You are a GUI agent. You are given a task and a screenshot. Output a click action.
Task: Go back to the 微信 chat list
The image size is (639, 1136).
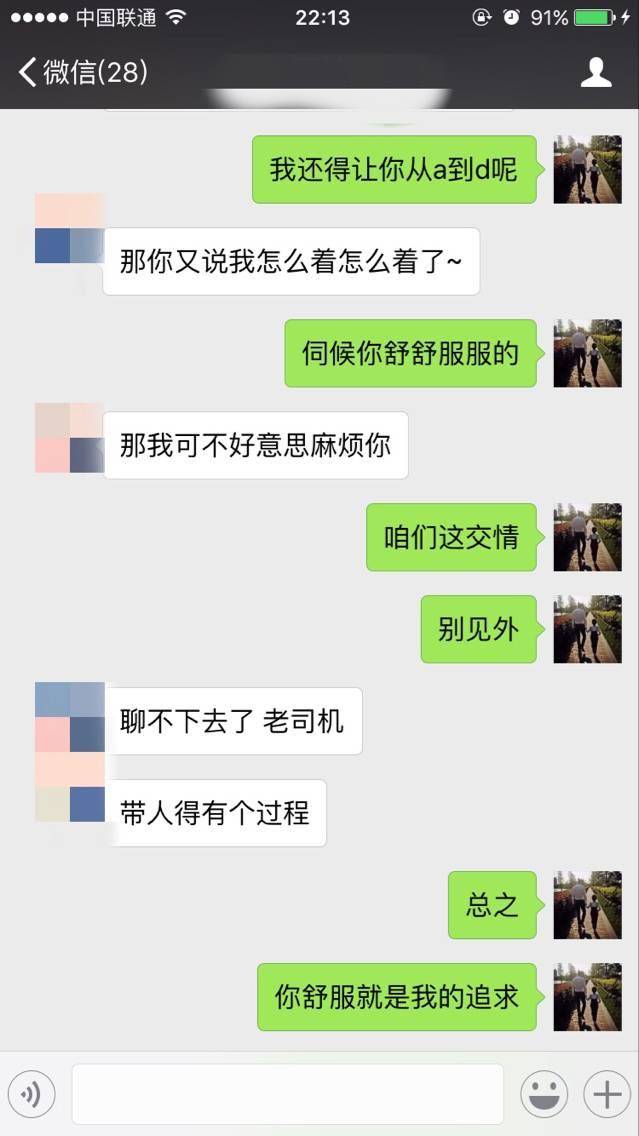82,72
